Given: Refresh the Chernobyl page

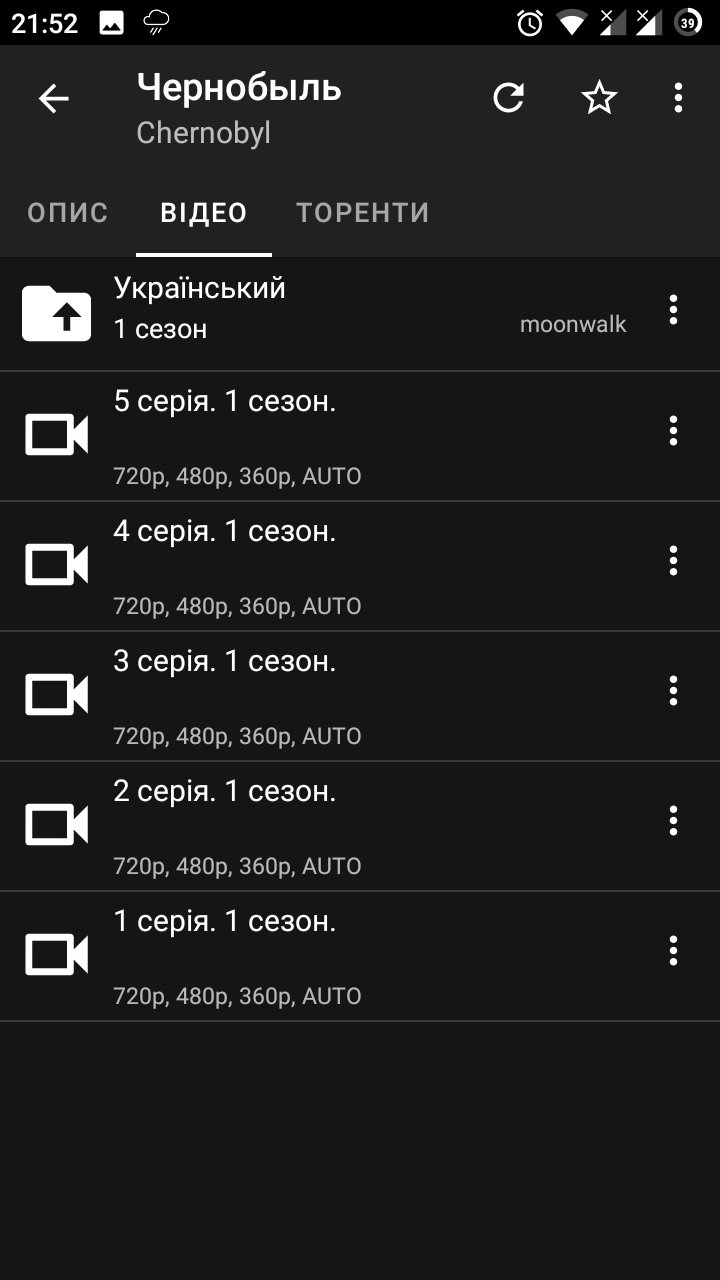Looking at the screenshot, I should 509,98.
